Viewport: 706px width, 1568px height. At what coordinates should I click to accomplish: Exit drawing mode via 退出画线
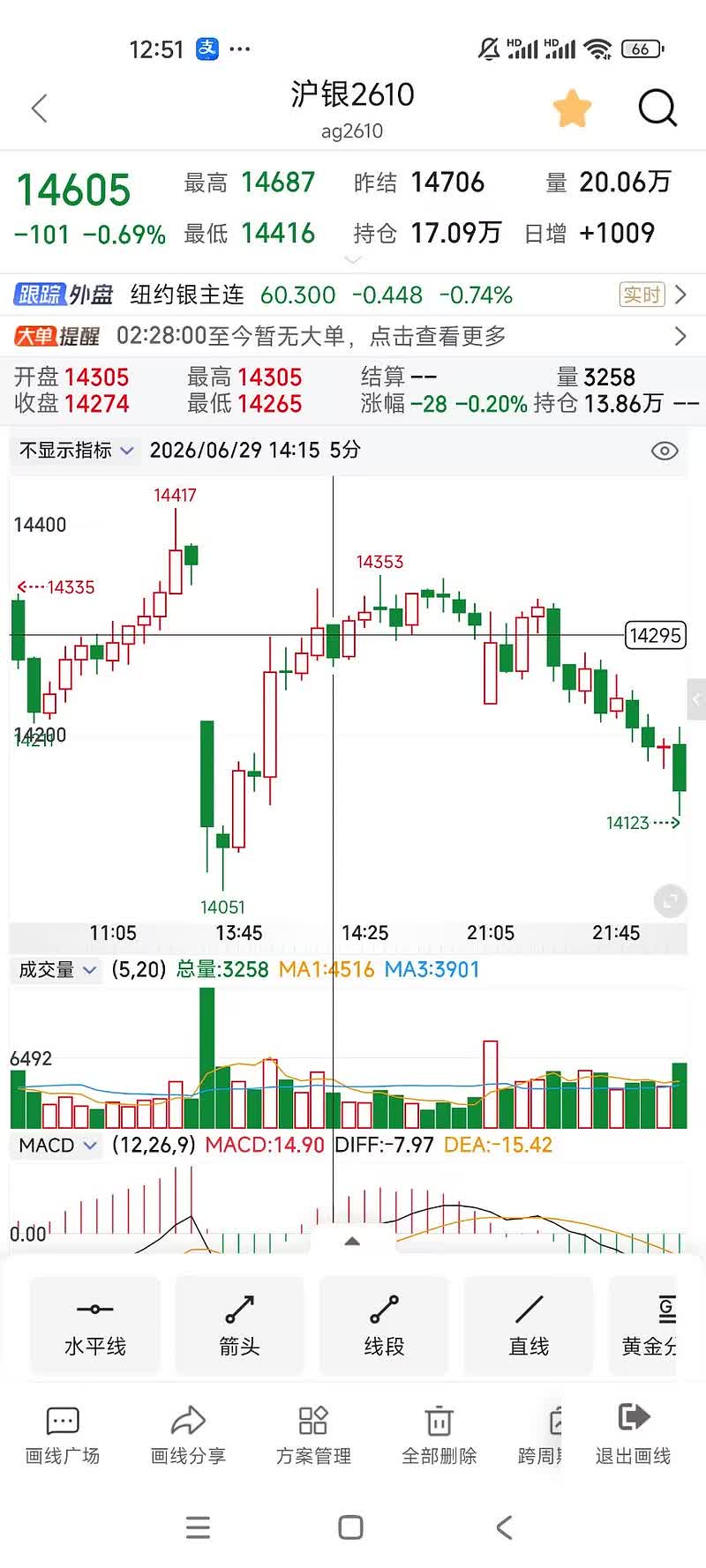coord(633,1436)
